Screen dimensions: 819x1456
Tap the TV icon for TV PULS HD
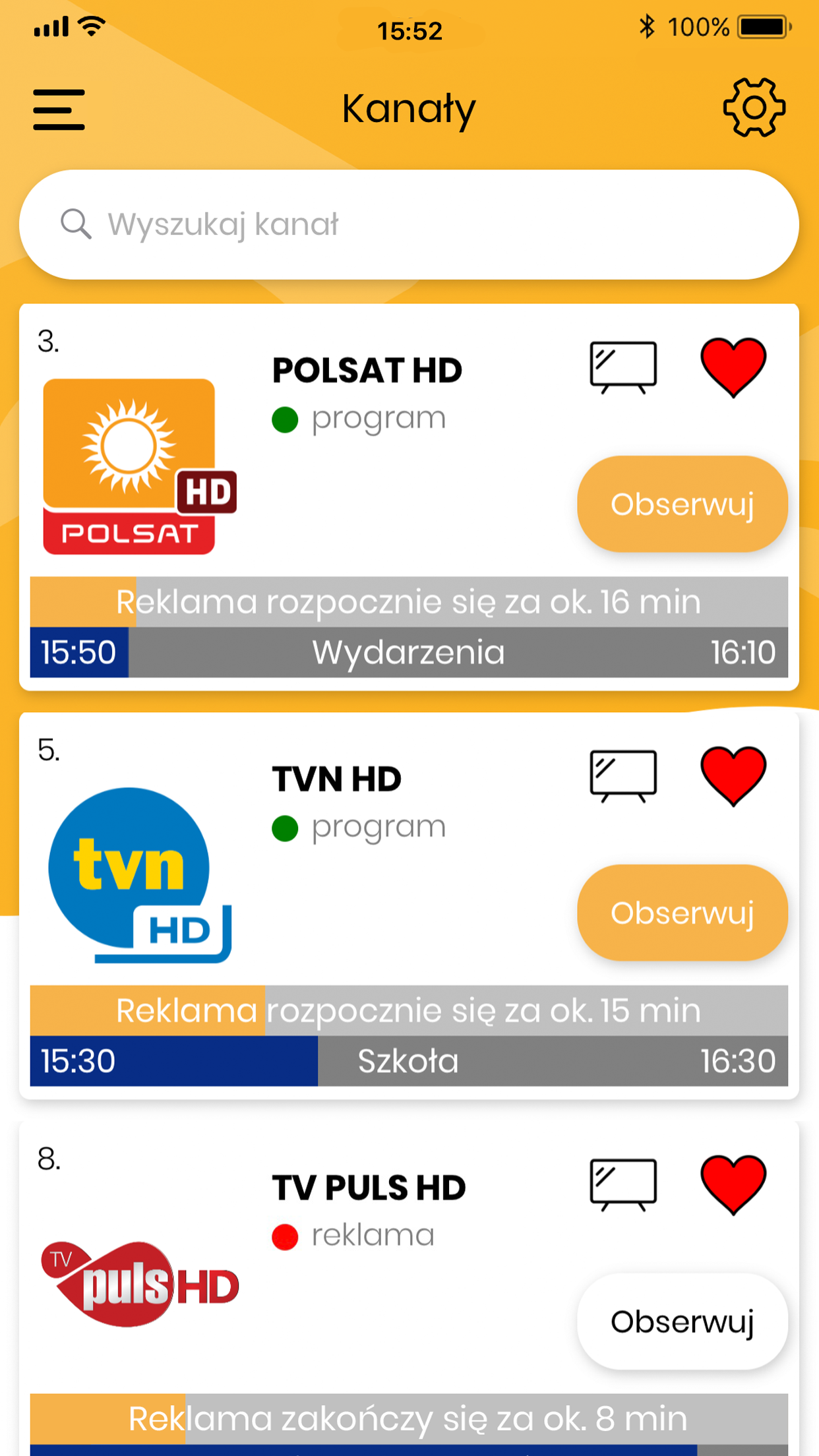(x=623, y=1184)
